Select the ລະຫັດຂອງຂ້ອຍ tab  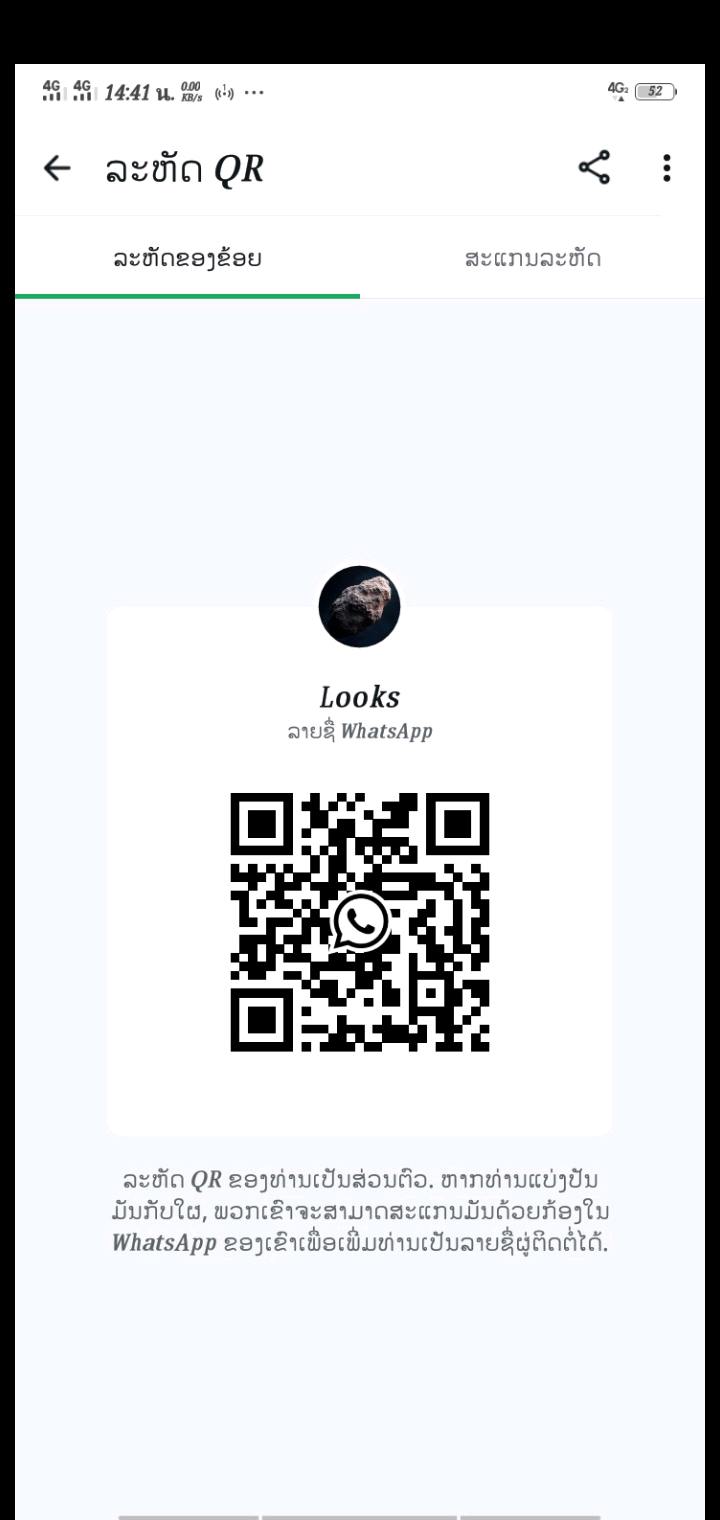point(187,259)
